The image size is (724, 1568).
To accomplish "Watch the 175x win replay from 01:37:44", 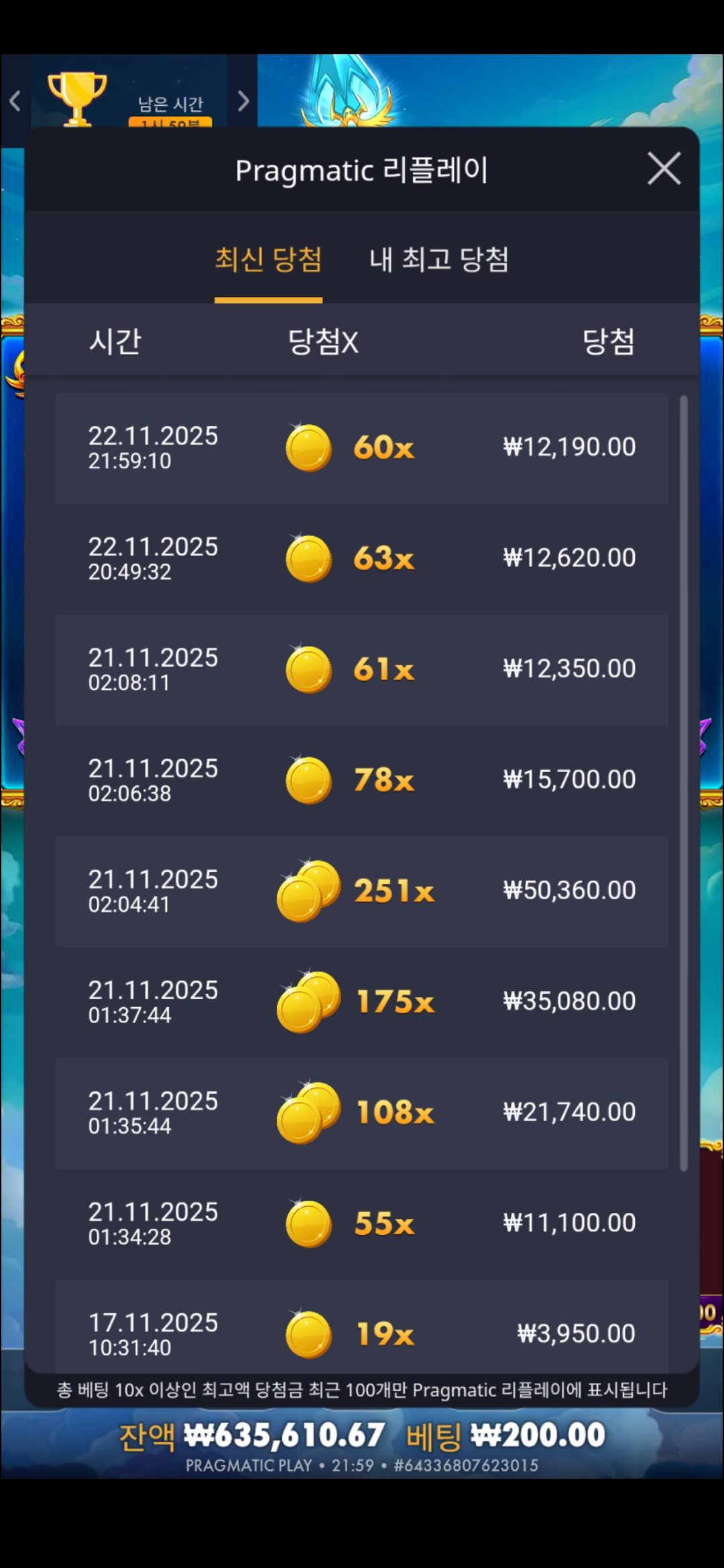I will point(362,1002).
